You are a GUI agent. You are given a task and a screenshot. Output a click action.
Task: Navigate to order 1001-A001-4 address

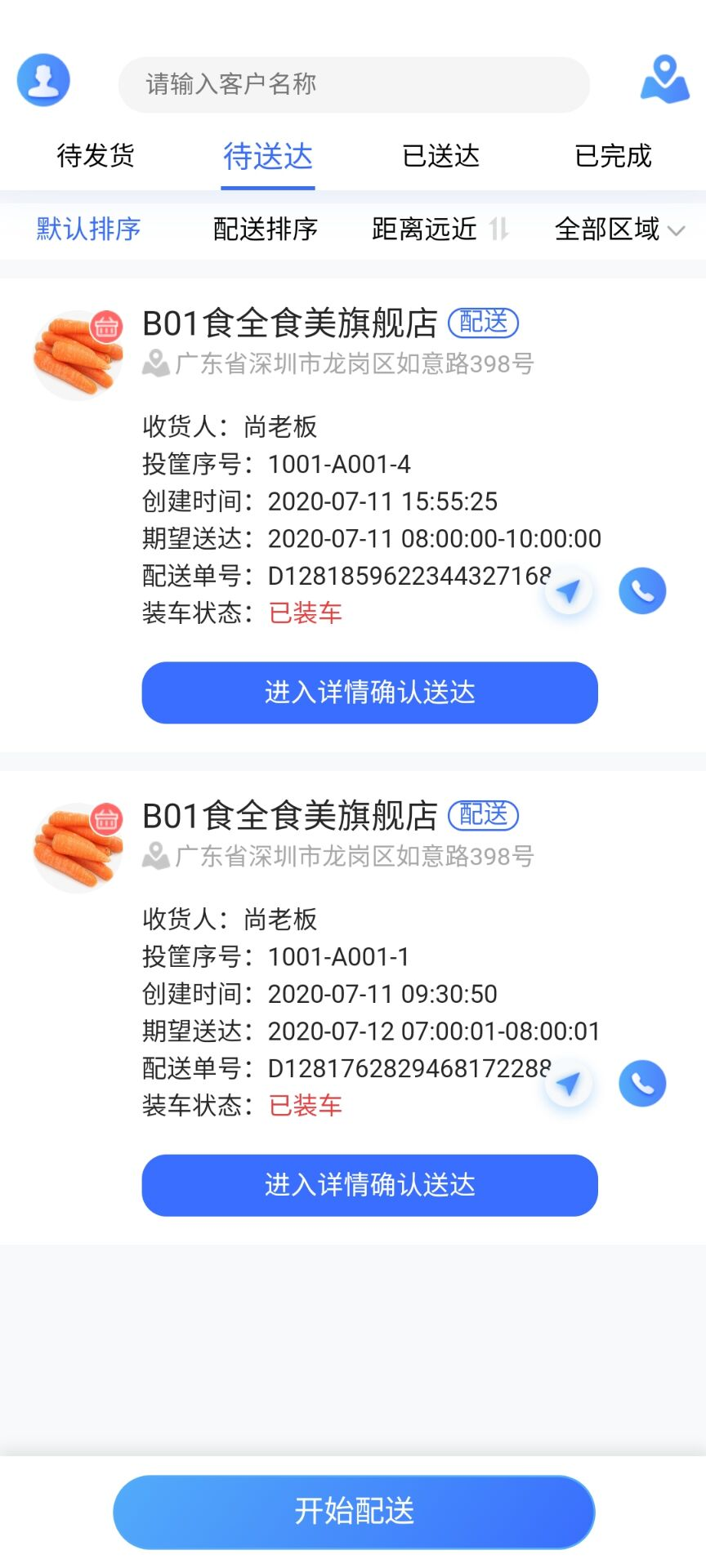[x=568, y=590]
